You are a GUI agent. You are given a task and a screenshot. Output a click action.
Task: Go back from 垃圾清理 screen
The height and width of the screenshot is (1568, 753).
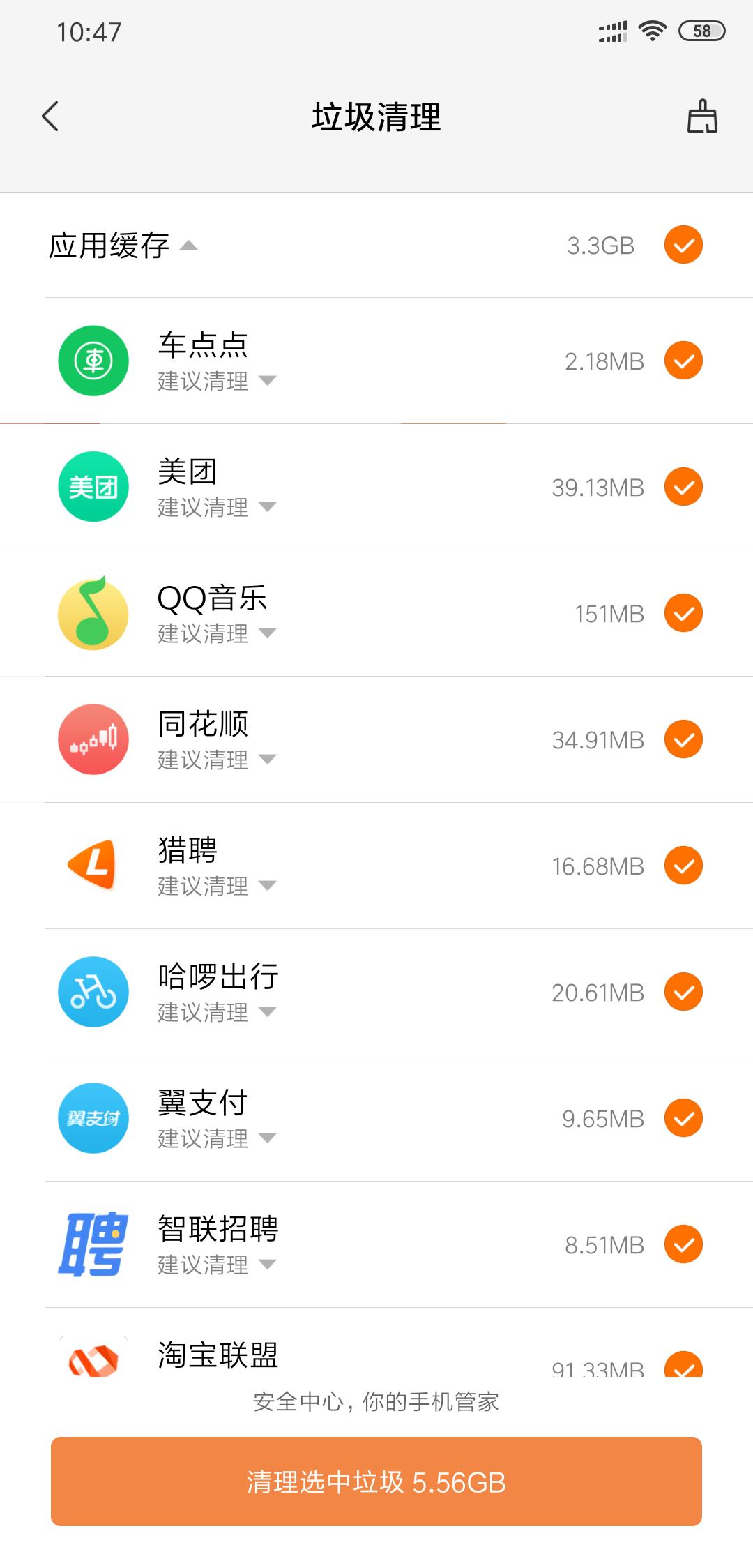[50, 116]
